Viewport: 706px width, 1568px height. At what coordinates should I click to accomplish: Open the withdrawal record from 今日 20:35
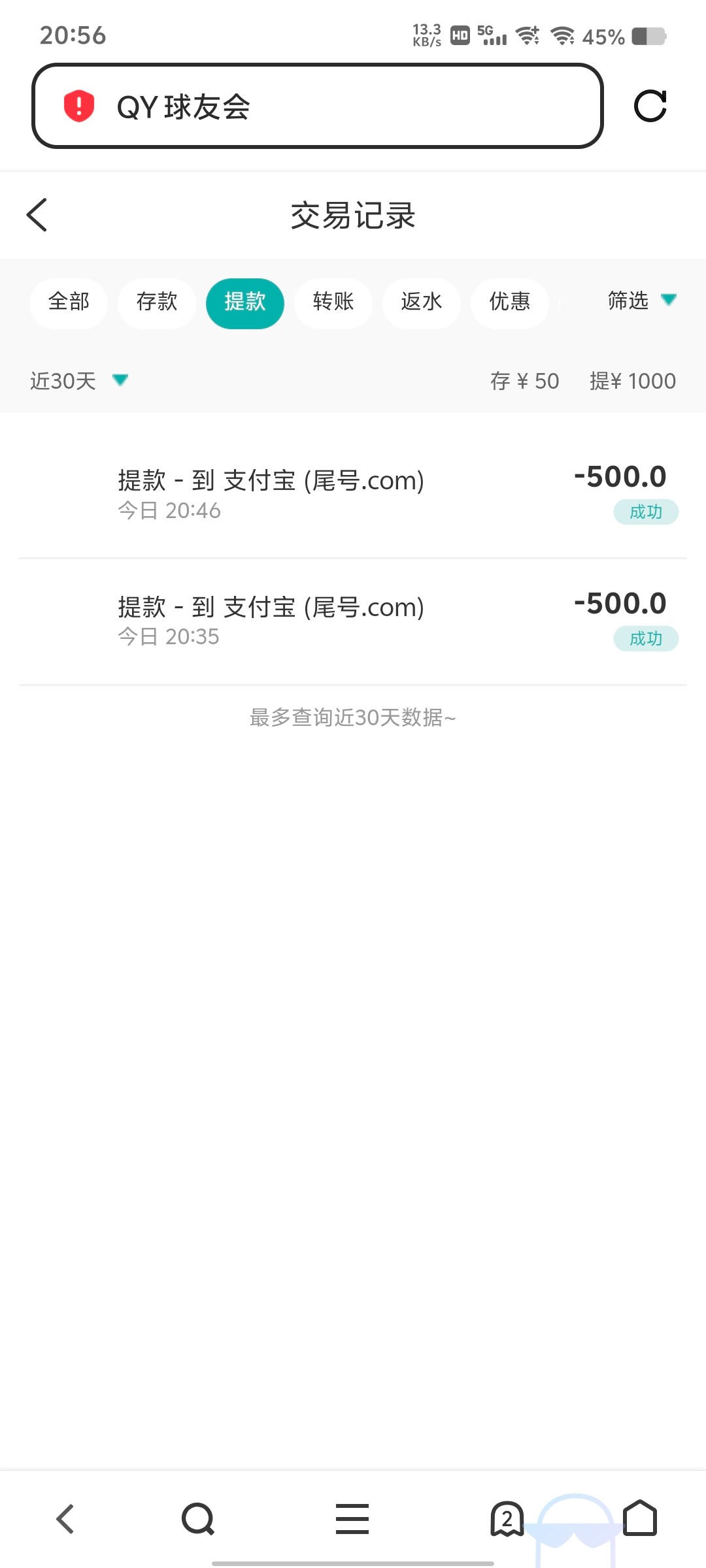(x=353, y=621)
